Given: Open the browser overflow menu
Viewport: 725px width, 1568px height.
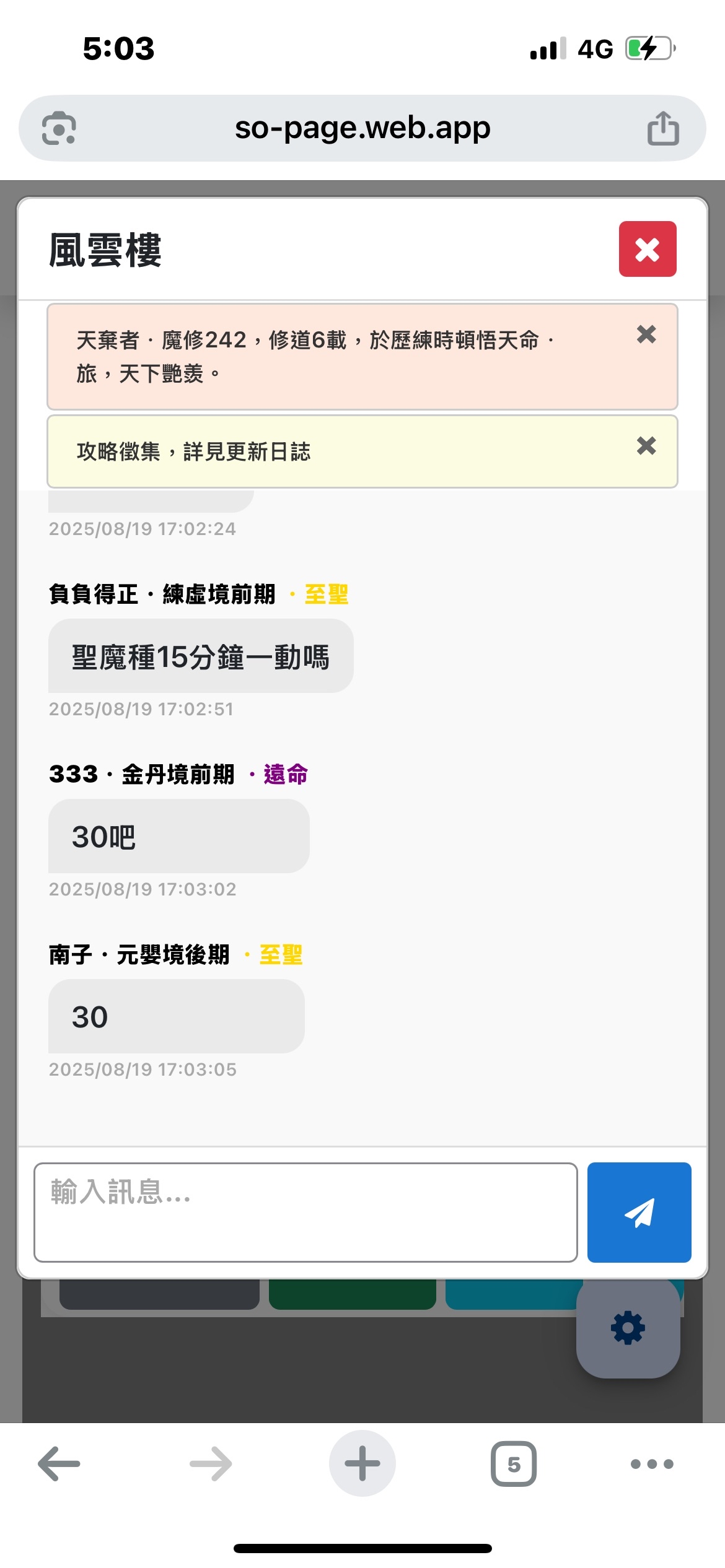Looking at the screenshot, I should click(x=651, y=1464).
